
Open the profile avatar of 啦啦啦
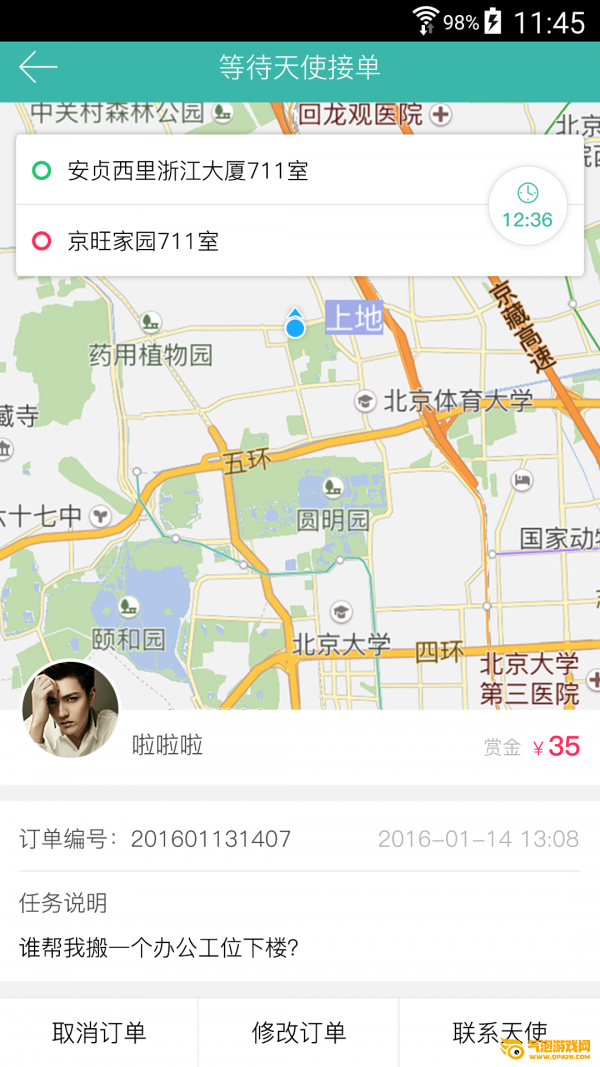71,710
